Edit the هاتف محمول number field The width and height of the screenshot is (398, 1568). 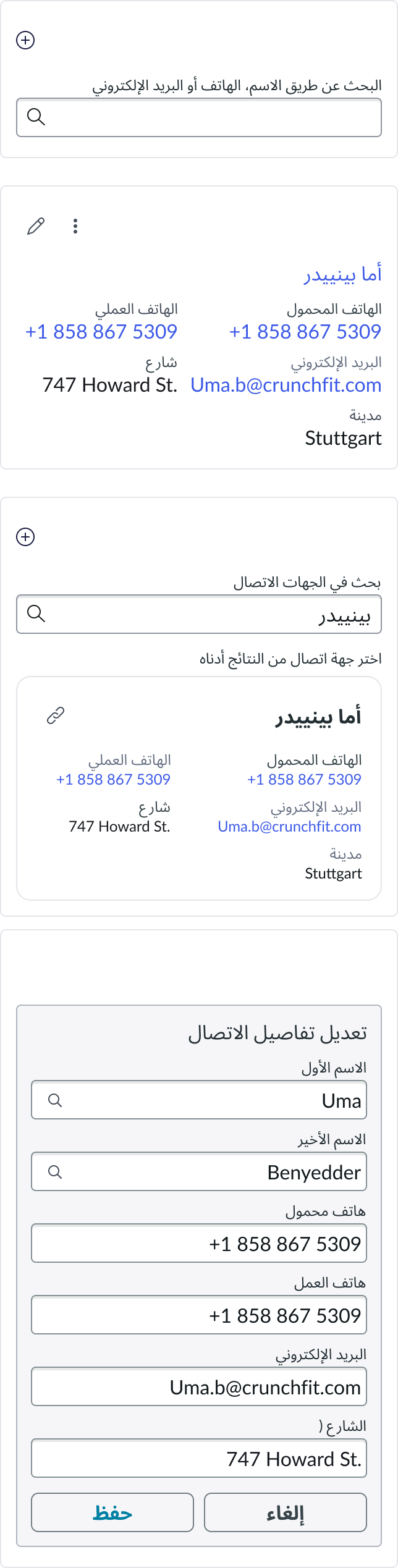click(x=199, y=1244)
